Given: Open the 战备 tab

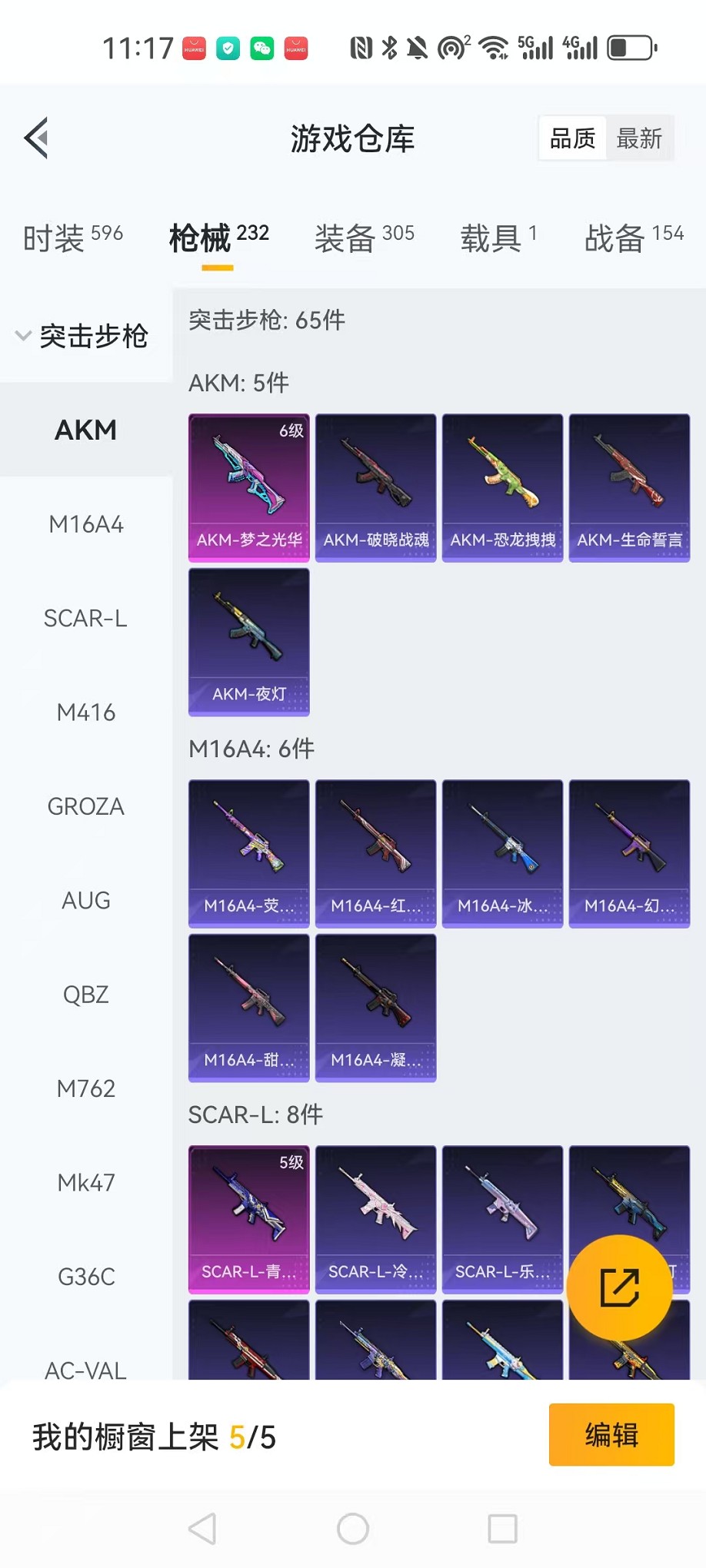Looking at the screenshot, I should click(634, 238).
